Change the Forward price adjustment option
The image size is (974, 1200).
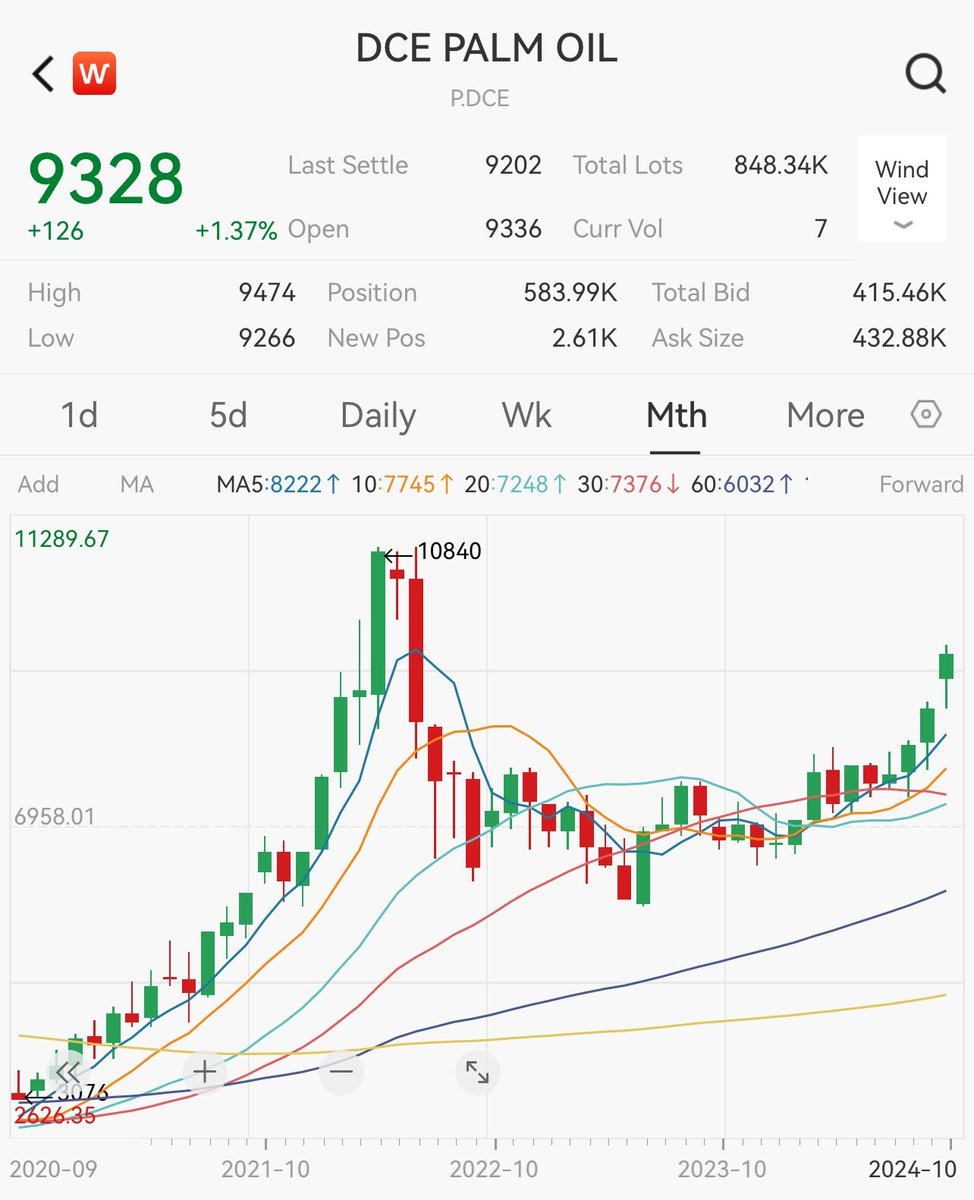pyautogui.click(x=920, y=485)
